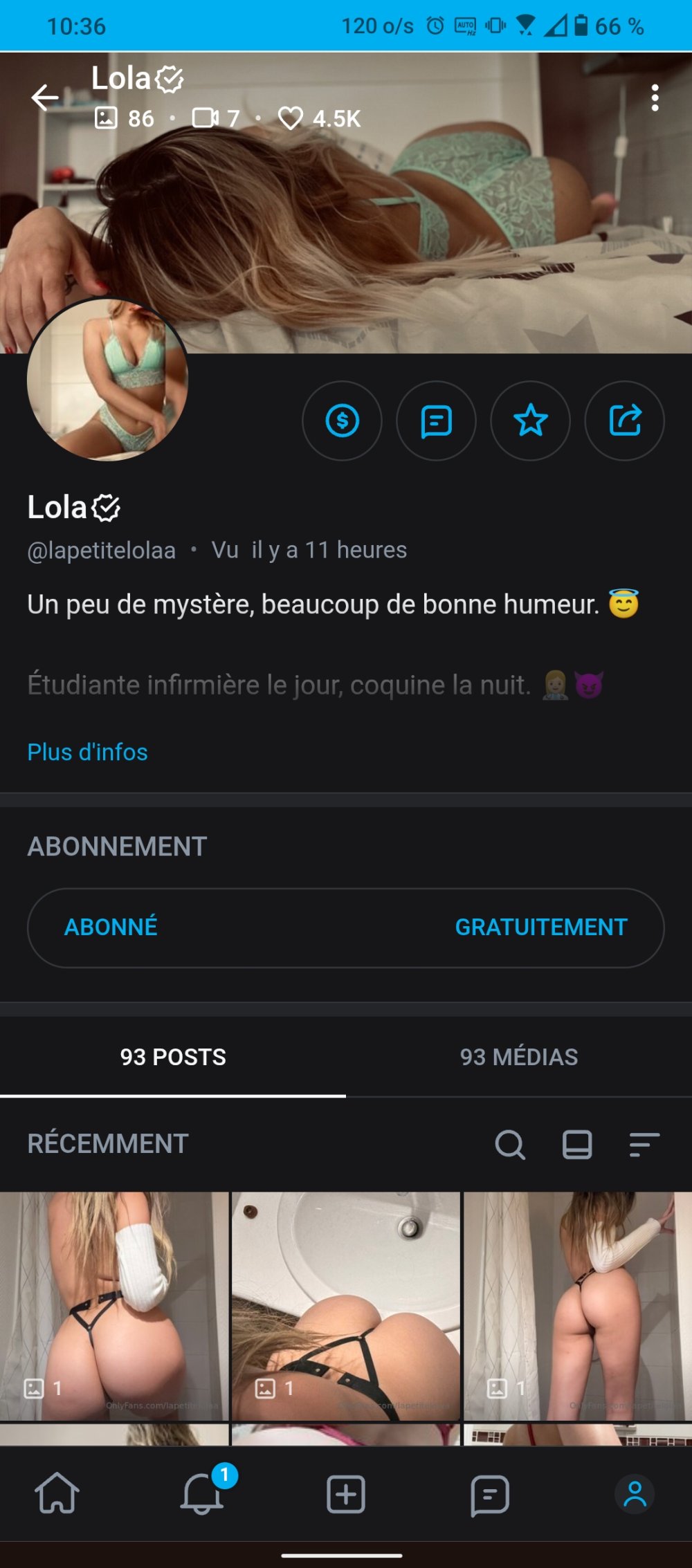Add Lola to favorites with the star
This screenshot has width=692, height=1568.
click(530, 421)
